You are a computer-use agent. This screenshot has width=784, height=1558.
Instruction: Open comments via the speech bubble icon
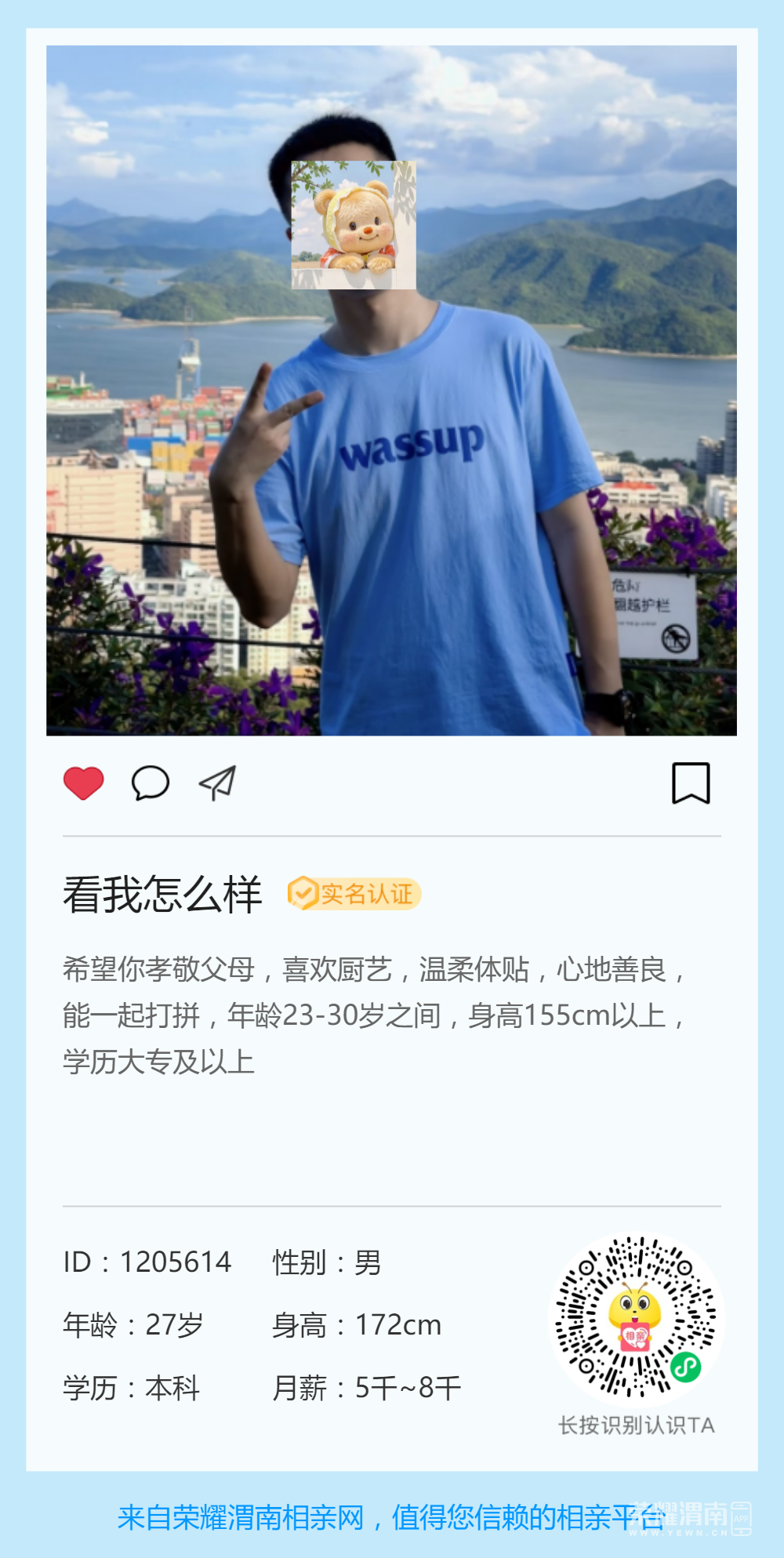click(x=151, y=782)
